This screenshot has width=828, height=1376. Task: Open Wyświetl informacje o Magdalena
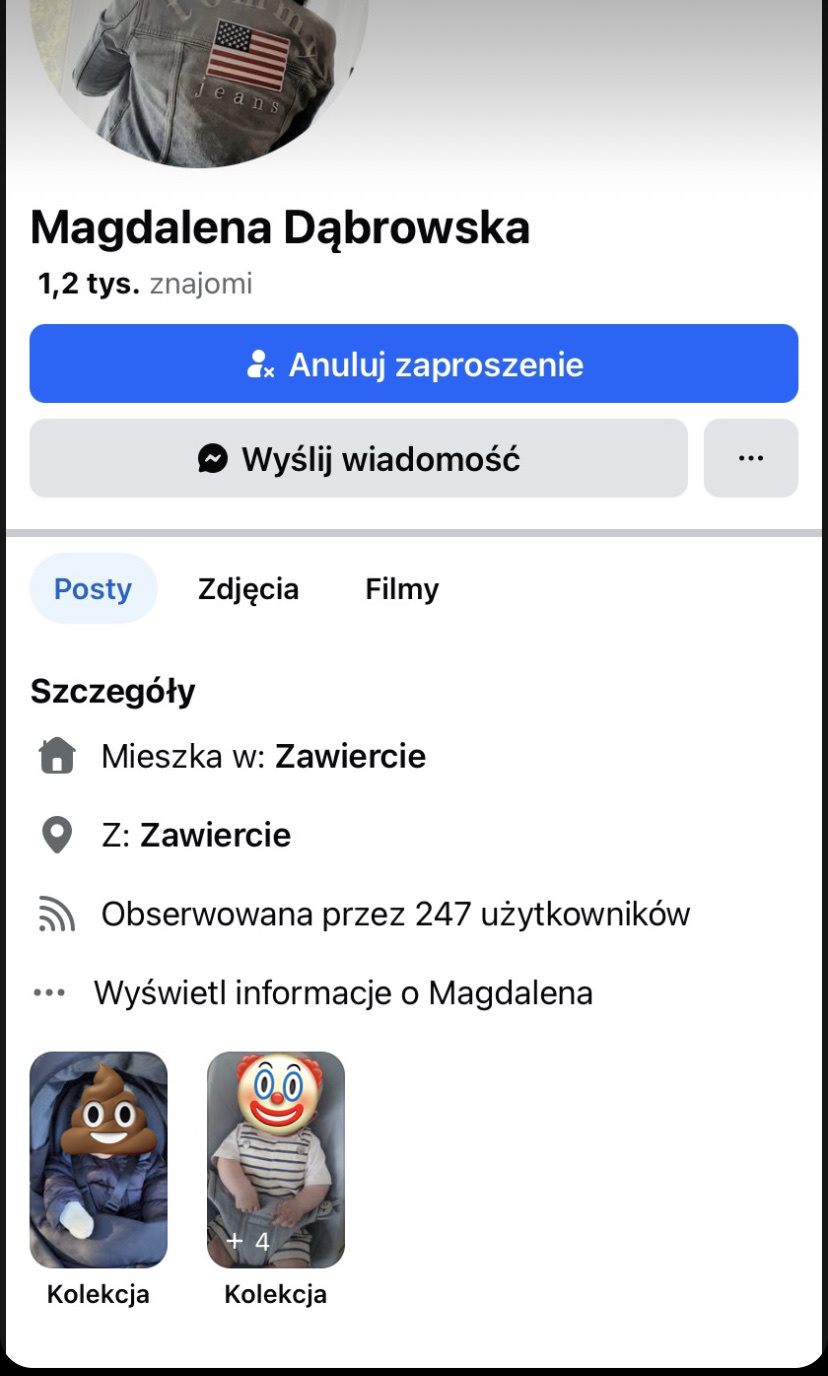pyautogui.click(x=342, y=993)
